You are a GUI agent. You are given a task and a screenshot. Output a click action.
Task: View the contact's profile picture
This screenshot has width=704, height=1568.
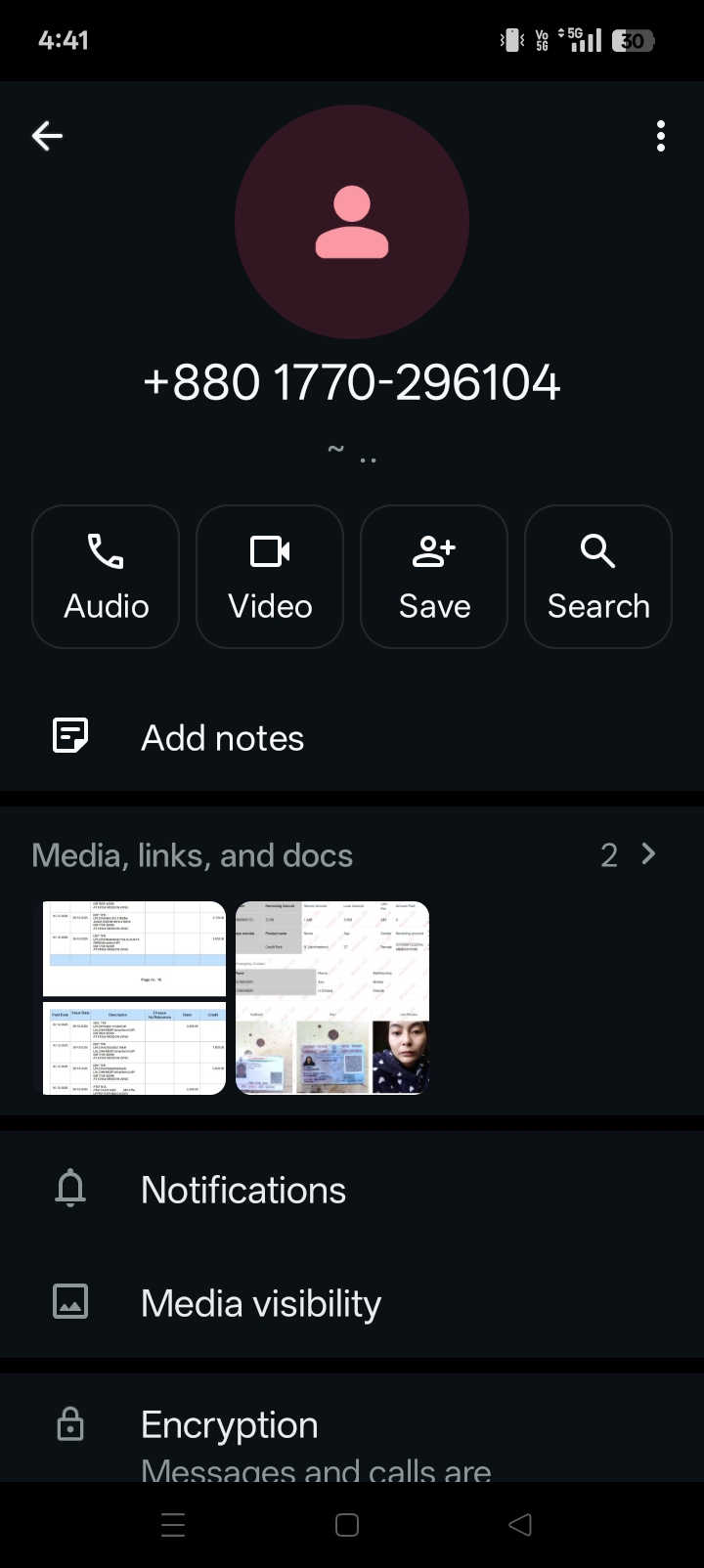(352, 222)
